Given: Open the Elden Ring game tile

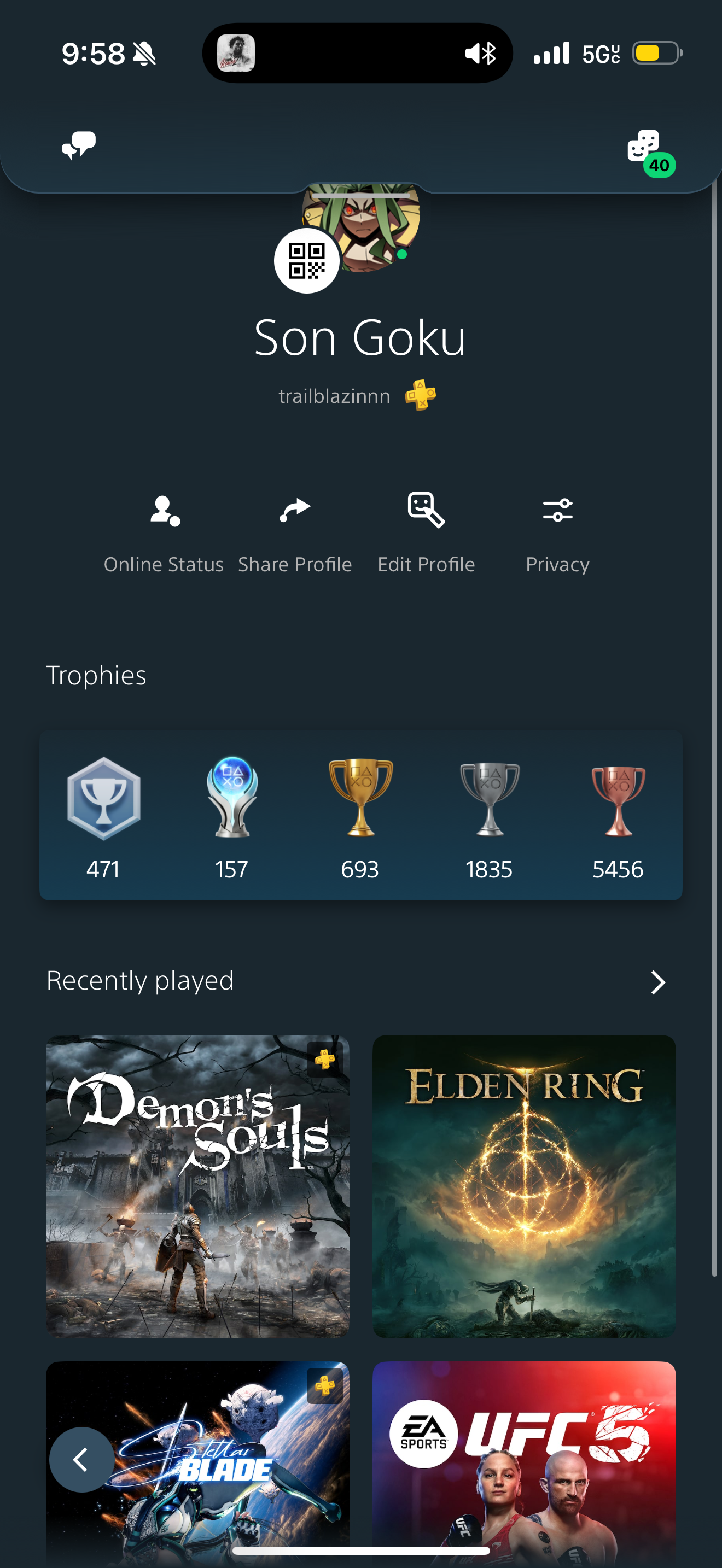Looking at the screenshot, I should pos(523,1186).
